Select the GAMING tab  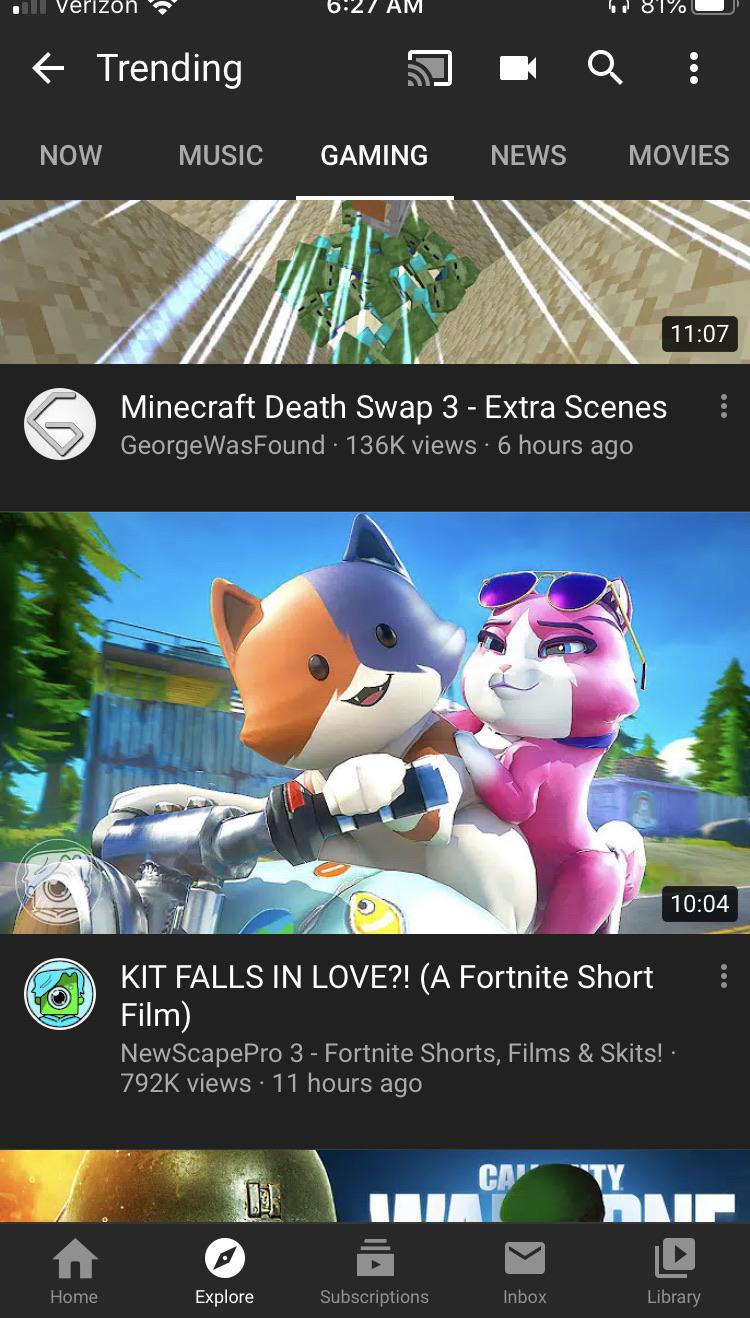(374, 156)
